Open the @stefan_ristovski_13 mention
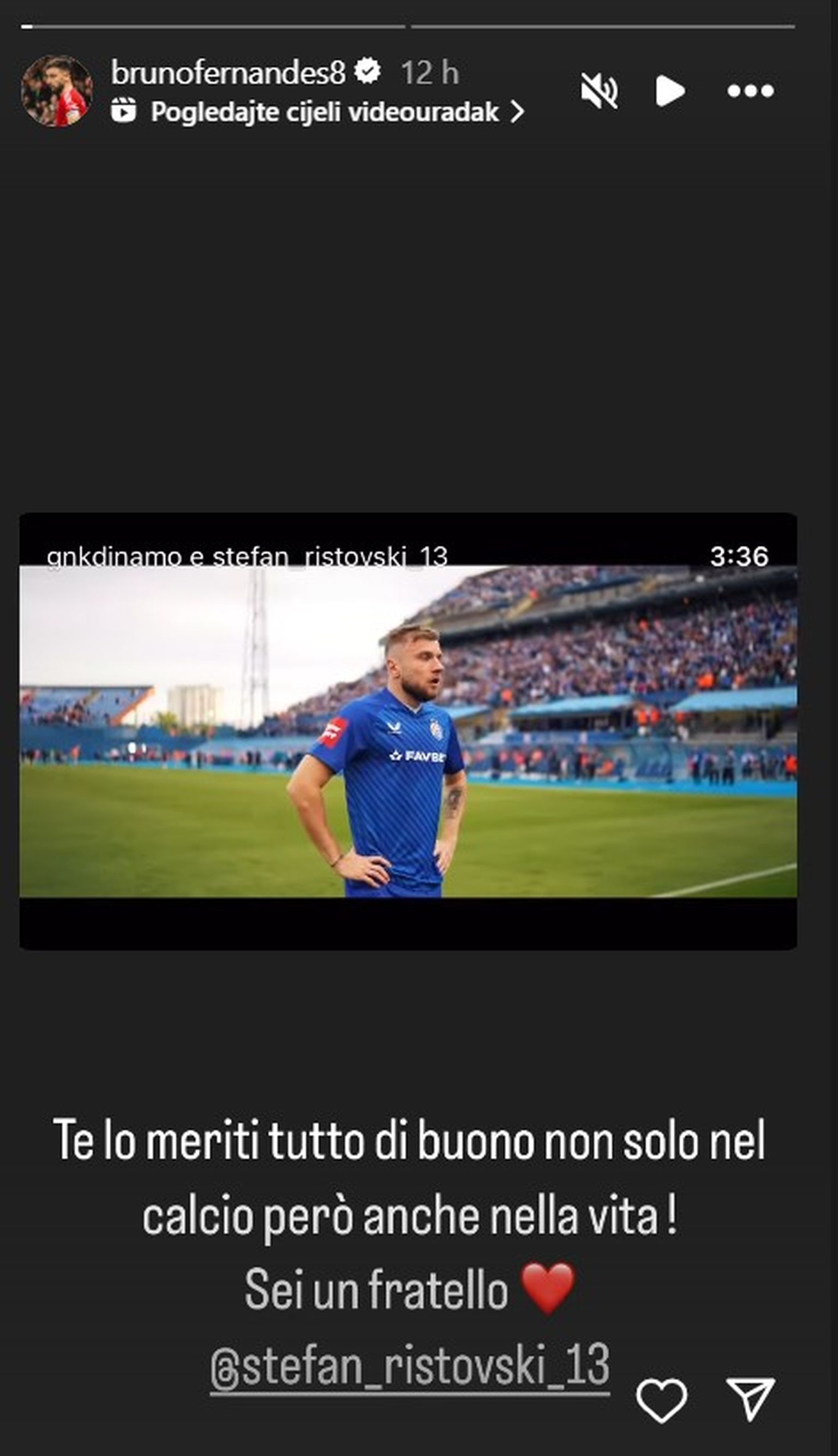The width and height of the screenshot is (838, 1456). click(x=409, y=1364)
